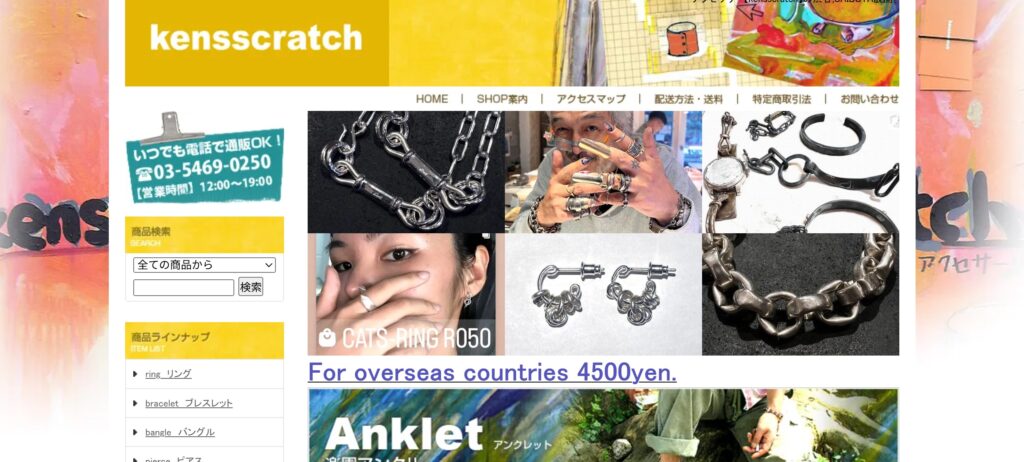Expand the 全ての商品から category dropdown
Viewport: 1024px width, 462px height.
pyautogui.click(x=204, y=265)
